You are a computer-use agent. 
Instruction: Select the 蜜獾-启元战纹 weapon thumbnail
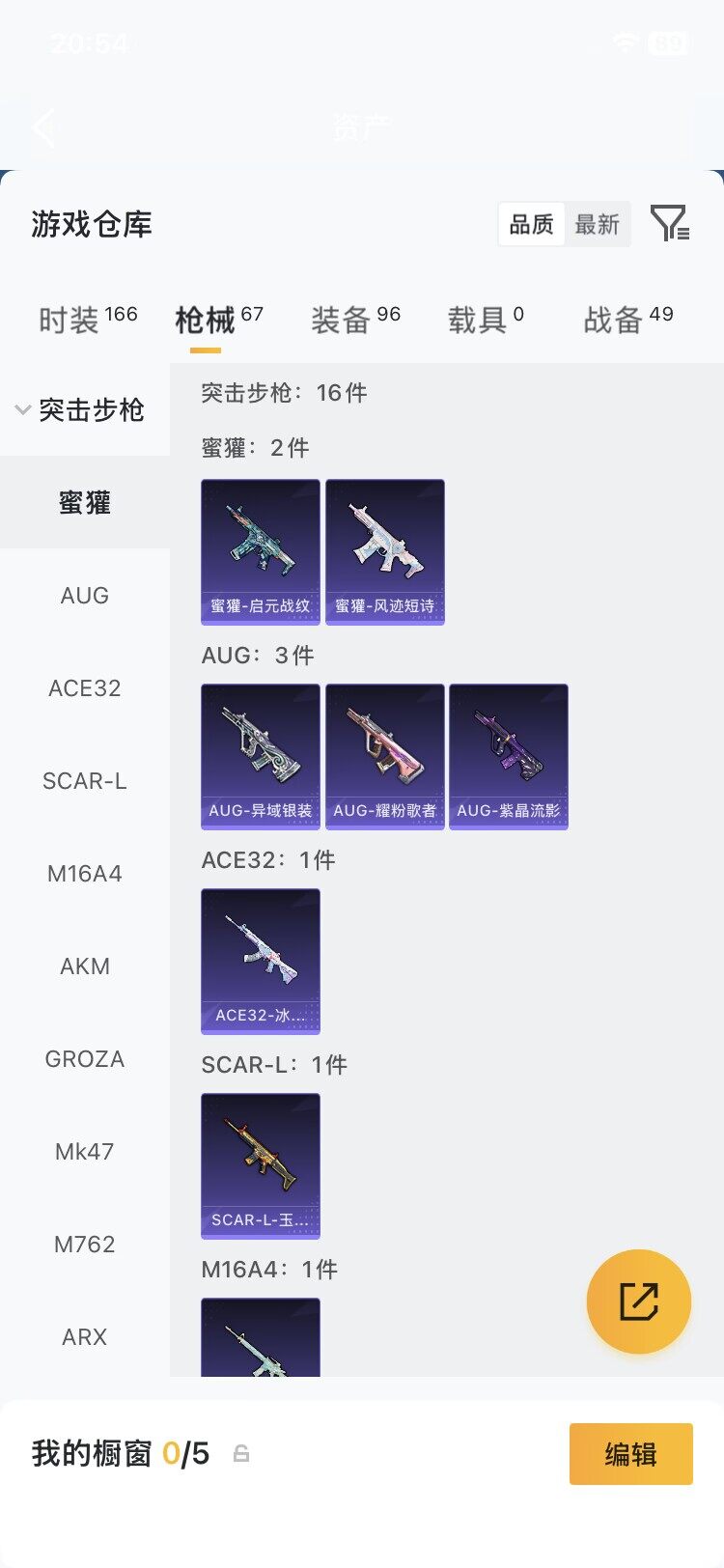pos(260,550)
